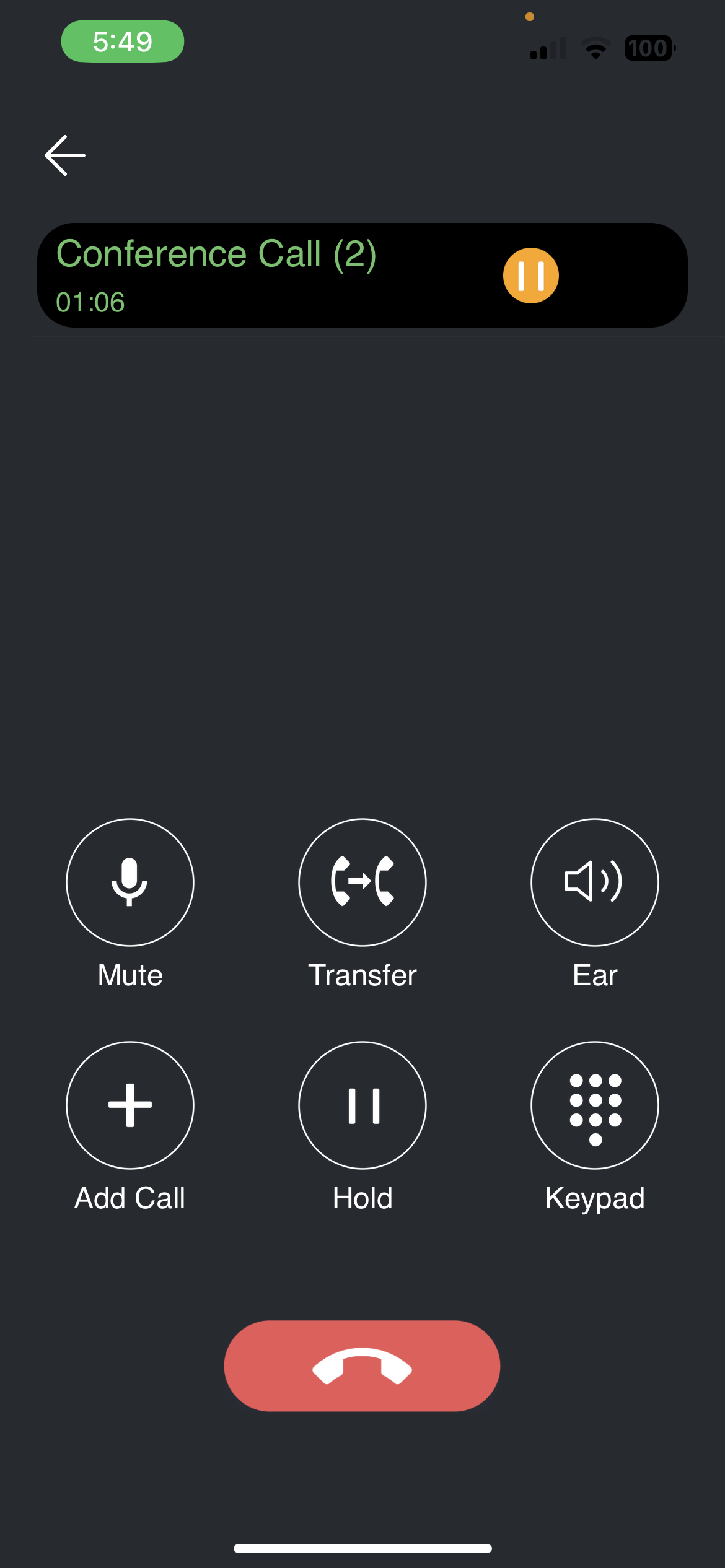The width and height of the screenshot is (725, 1568).
Task: Open the Conference Call (2) card
Action: pyautogui.click(x=248, y=275)
